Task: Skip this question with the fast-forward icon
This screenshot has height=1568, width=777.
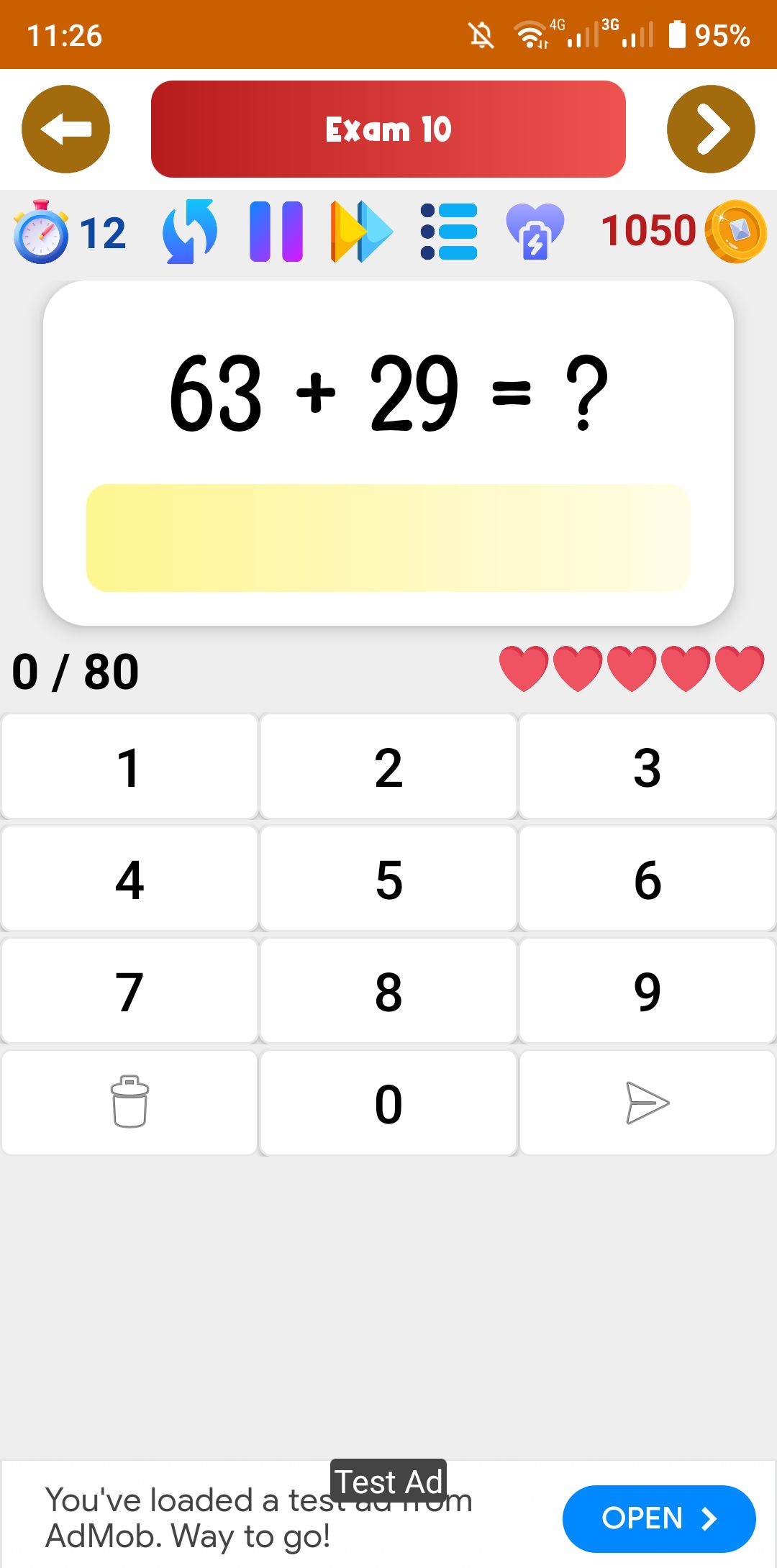Action: (x=362, y=232)
